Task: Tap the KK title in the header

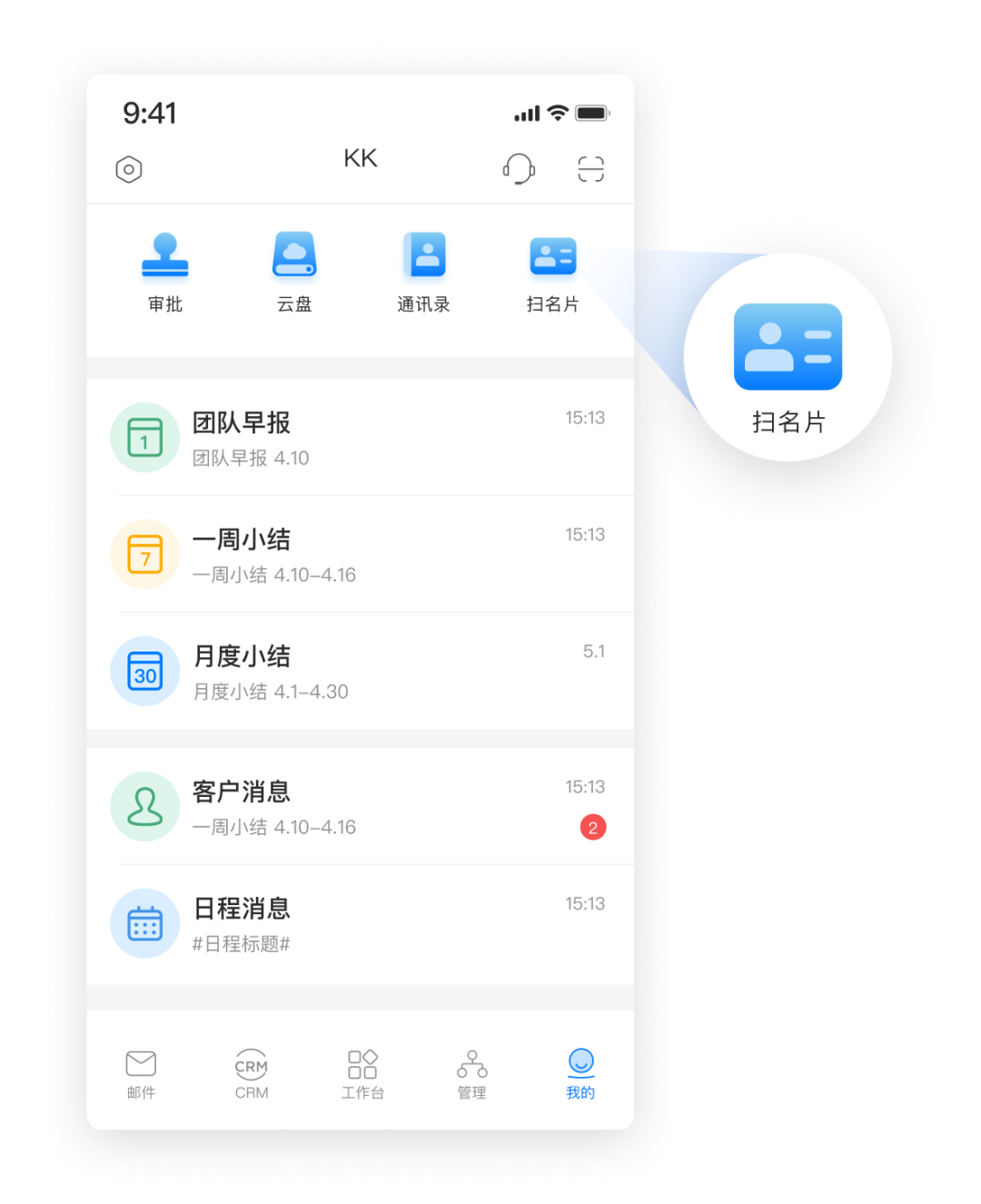Action: 360,157
